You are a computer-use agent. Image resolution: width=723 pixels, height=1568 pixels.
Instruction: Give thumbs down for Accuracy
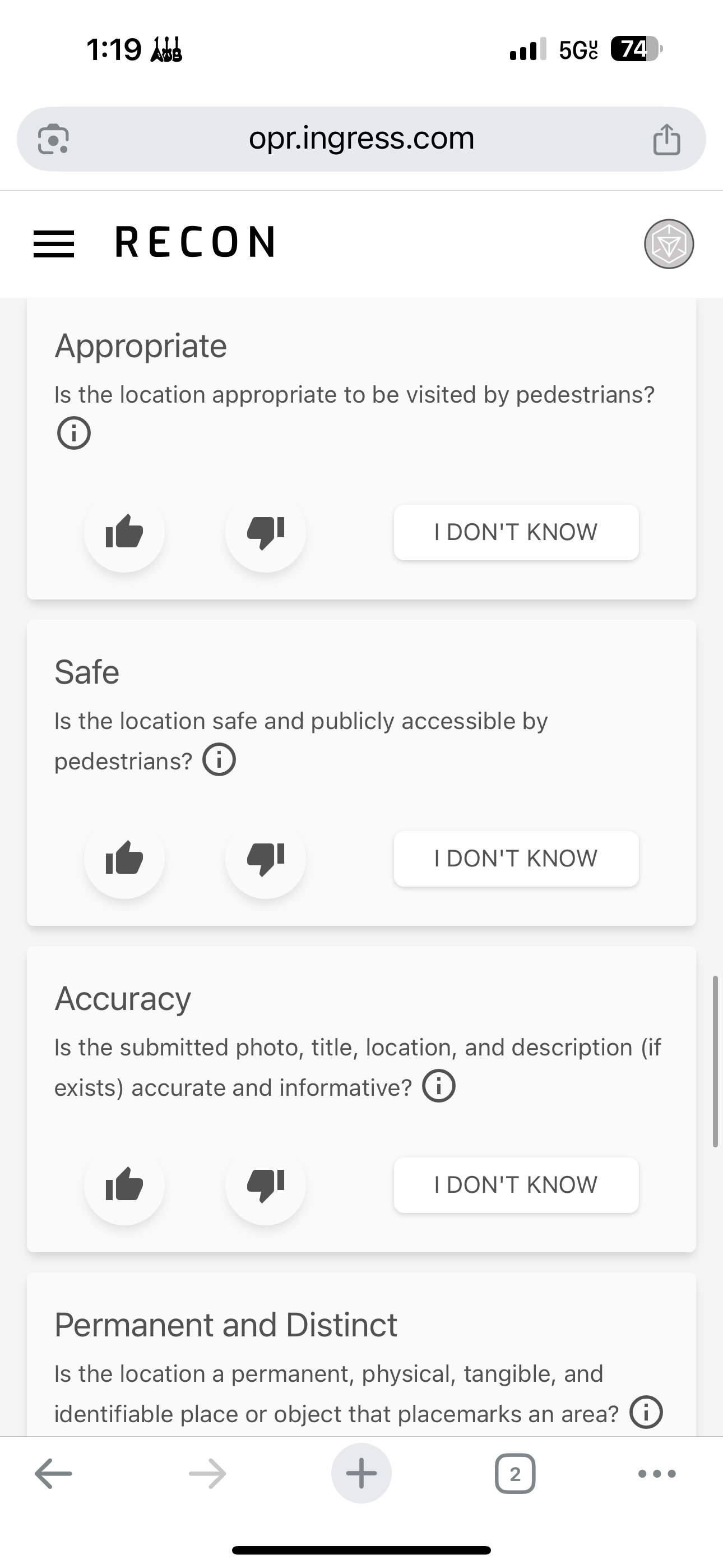tap(265, 1184)
